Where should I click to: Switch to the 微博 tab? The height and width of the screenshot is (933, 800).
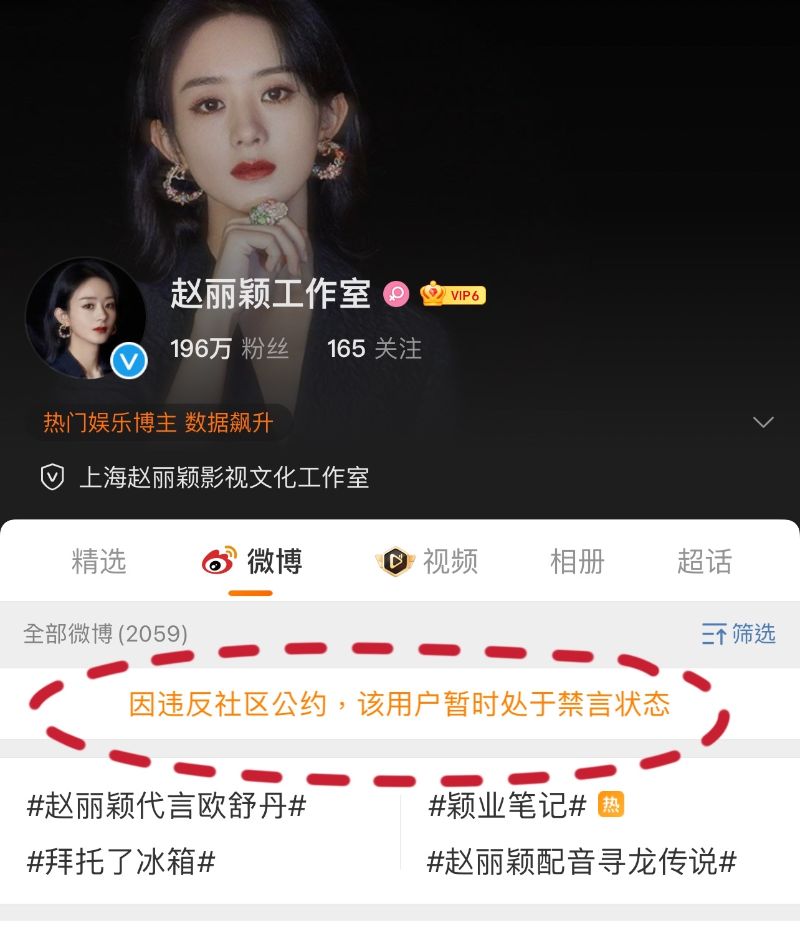pyautogui.click(x=252, y=562)
